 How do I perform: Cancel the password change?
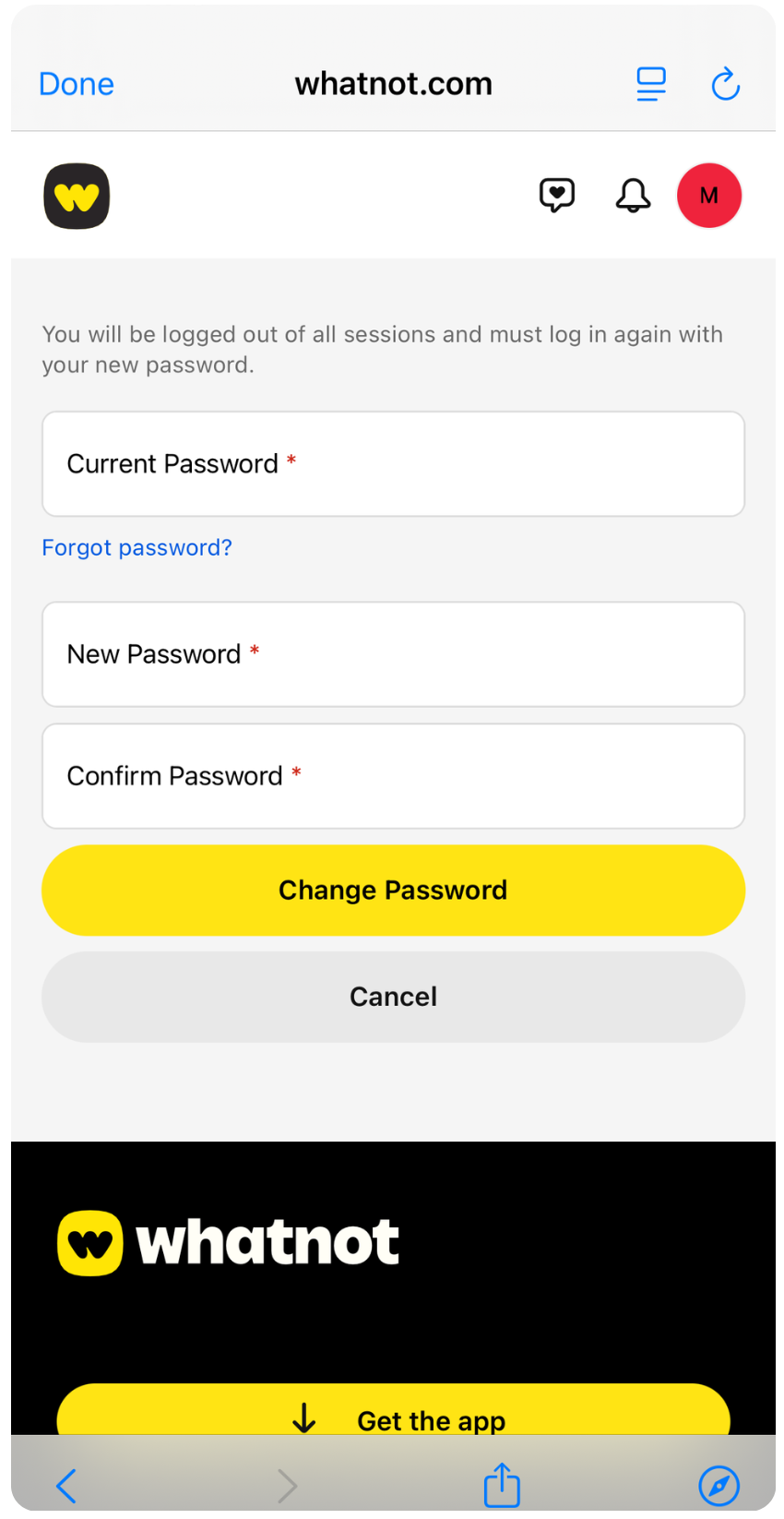point(393,997)
